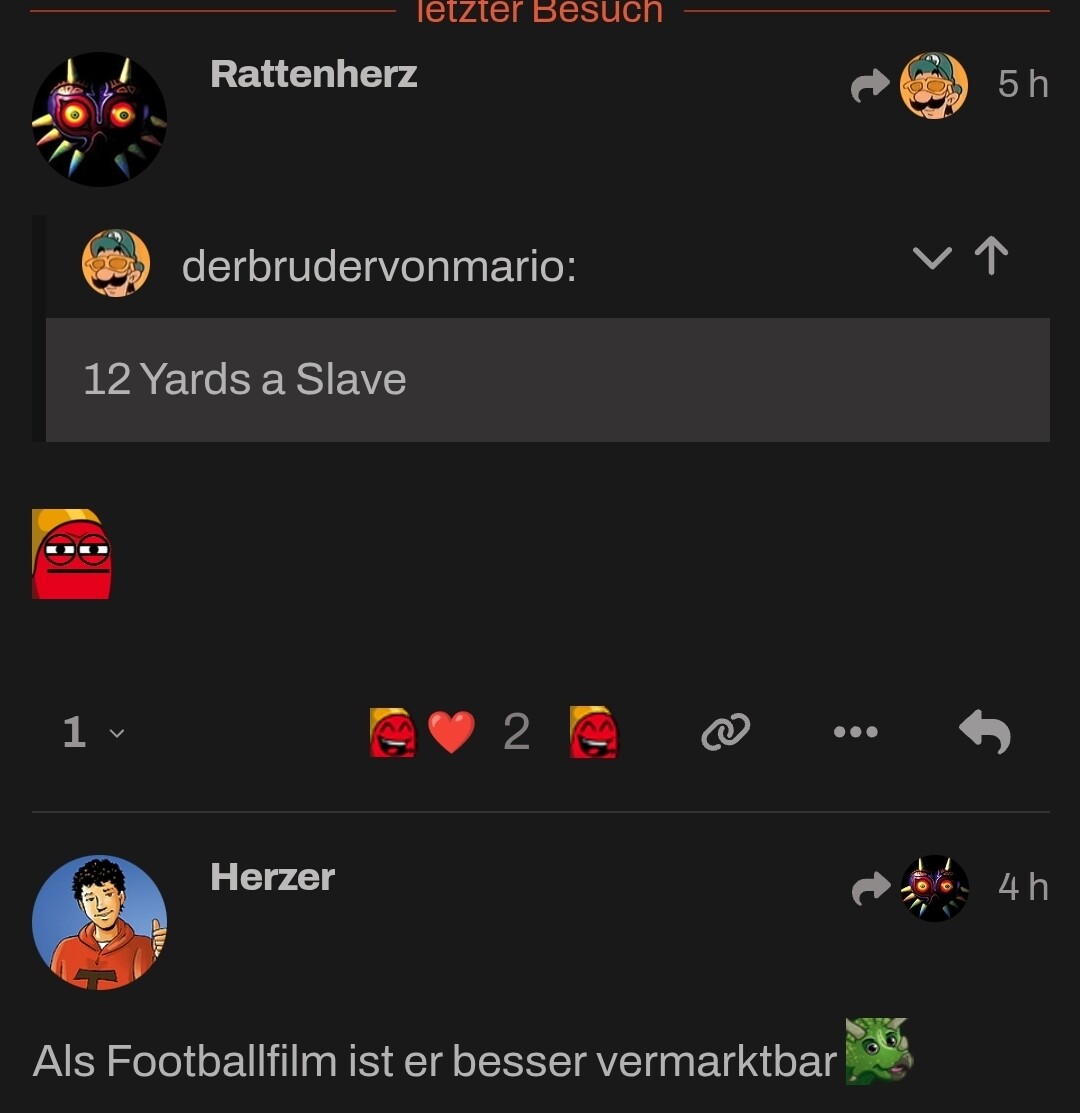Go to the quoted post via up arrow
The height and width of the screenshot is (1113, 1080).
pyautogui.click(x=991, y=258)
